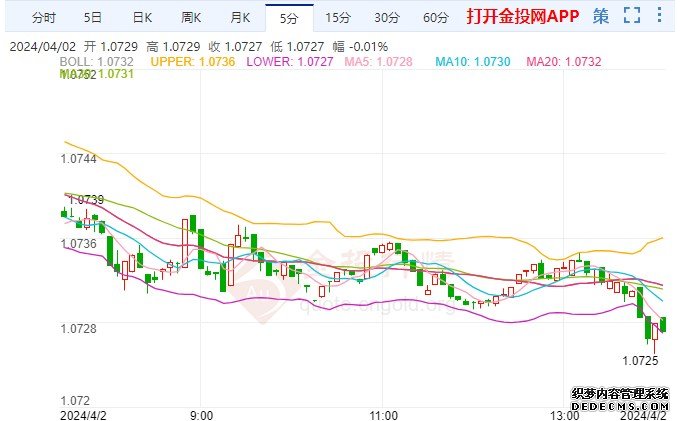Viewport: 680px width, 421px height.
Task: Switch to the 日K candlestick view
Action: (142, 17)
